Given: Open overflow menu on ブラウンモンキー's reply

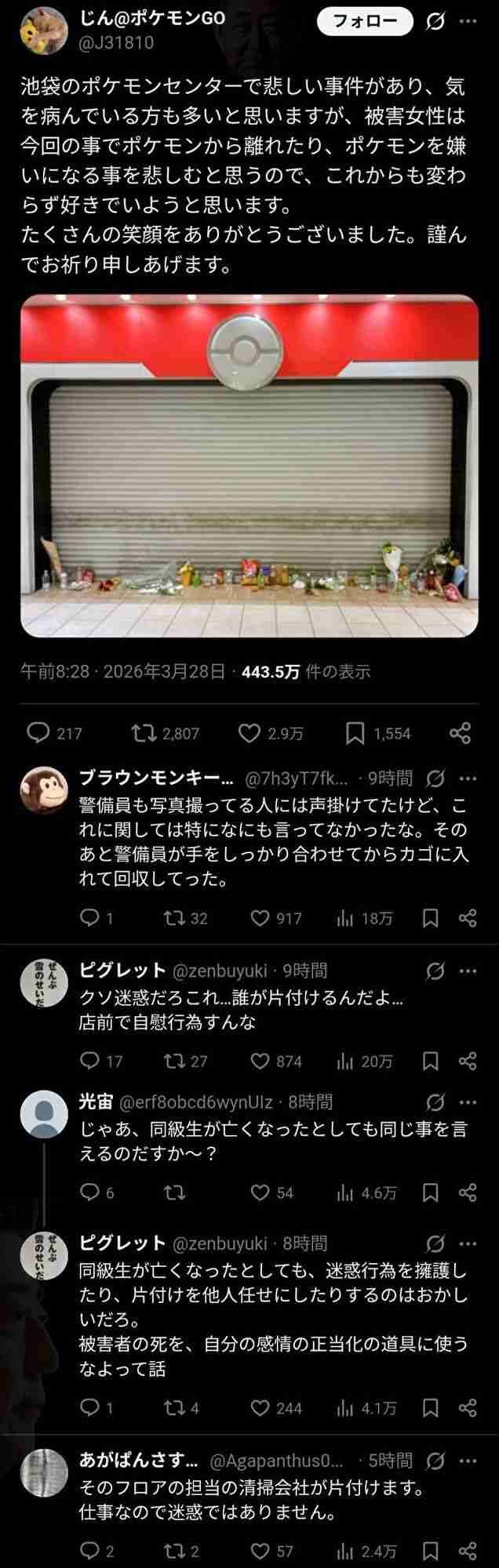Looking at the screenshot, I should point(468,779).
